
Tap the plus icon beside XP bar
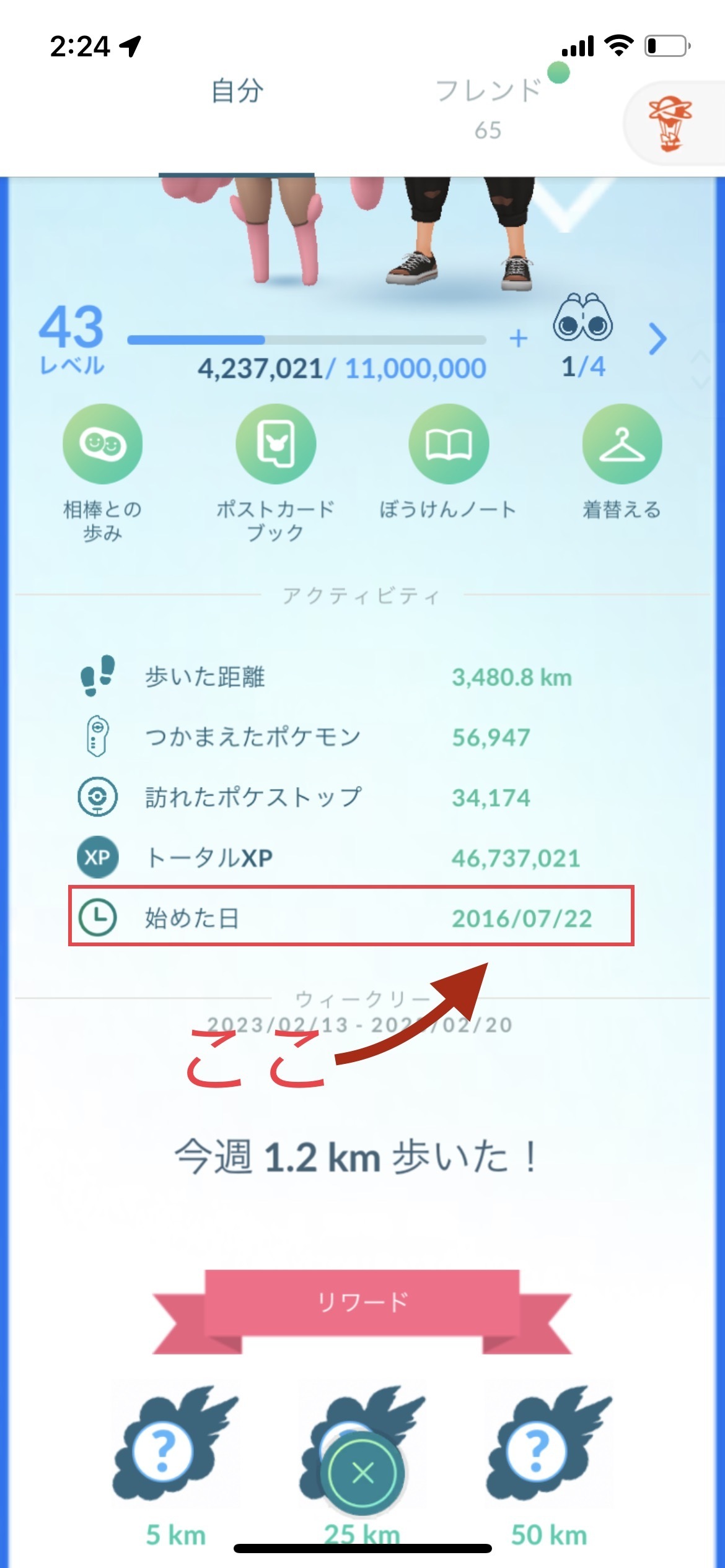[518, 338]
